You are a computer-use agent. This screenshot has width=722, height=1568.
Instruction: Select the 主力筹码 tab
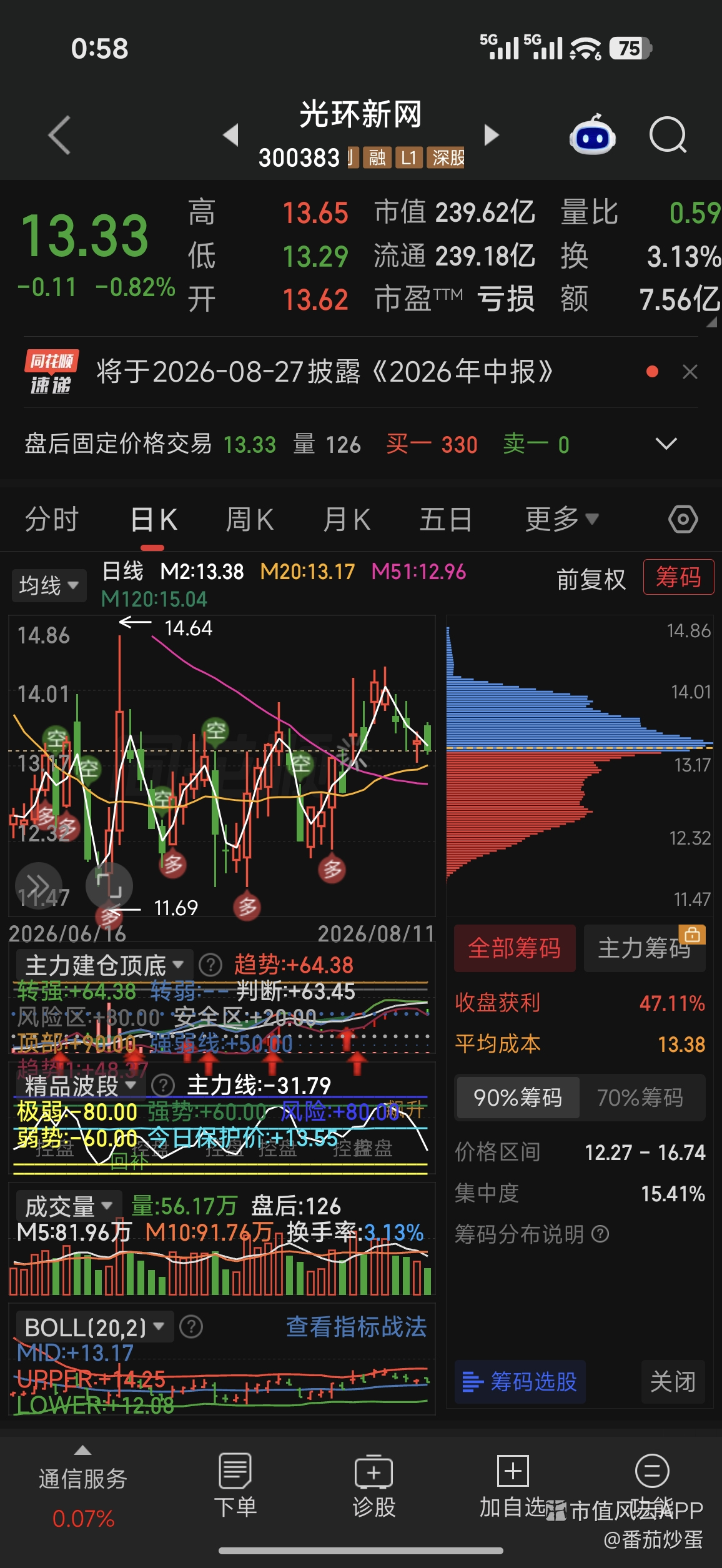click(645, 948)
